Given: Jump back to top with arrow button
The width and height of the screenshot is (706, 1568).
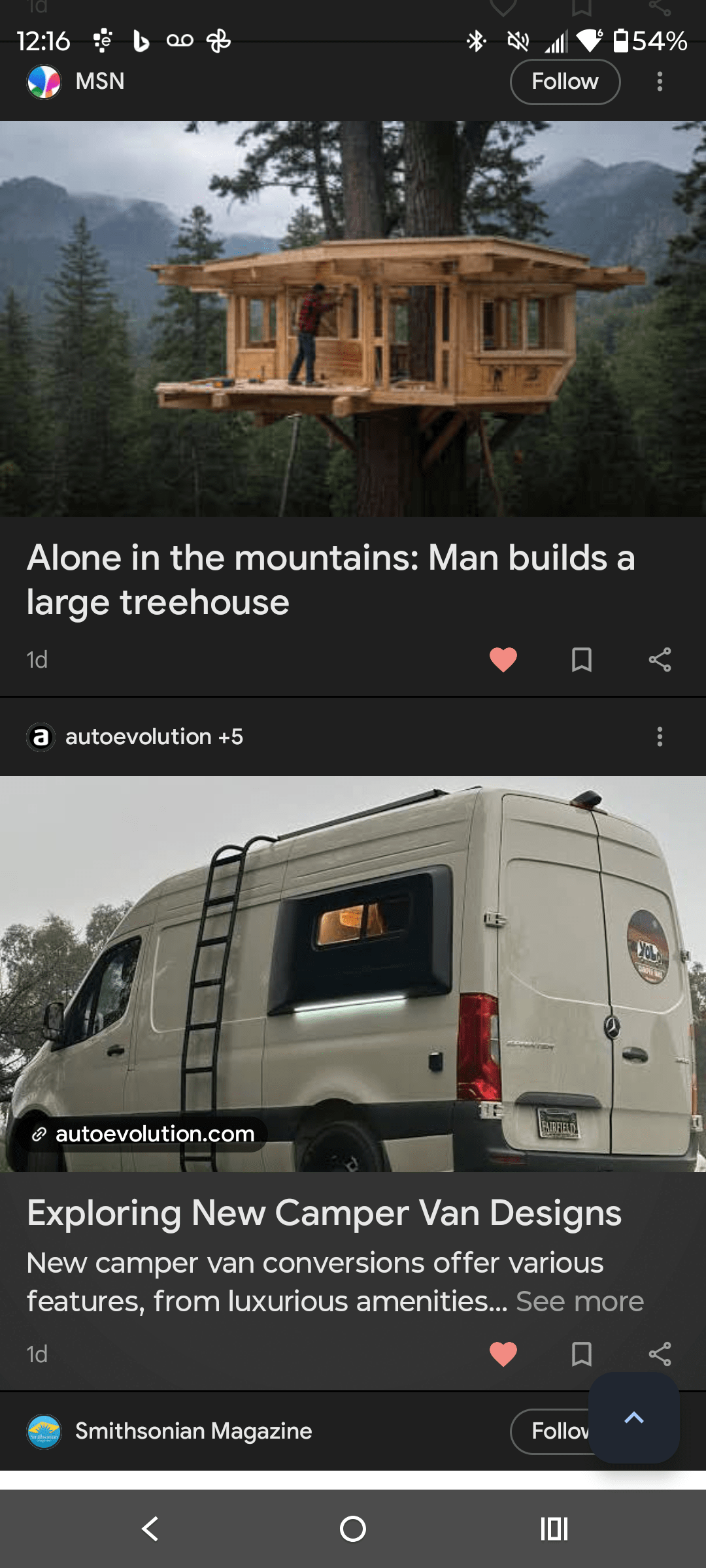Looking at the screenshot, I should (633, 1418).
